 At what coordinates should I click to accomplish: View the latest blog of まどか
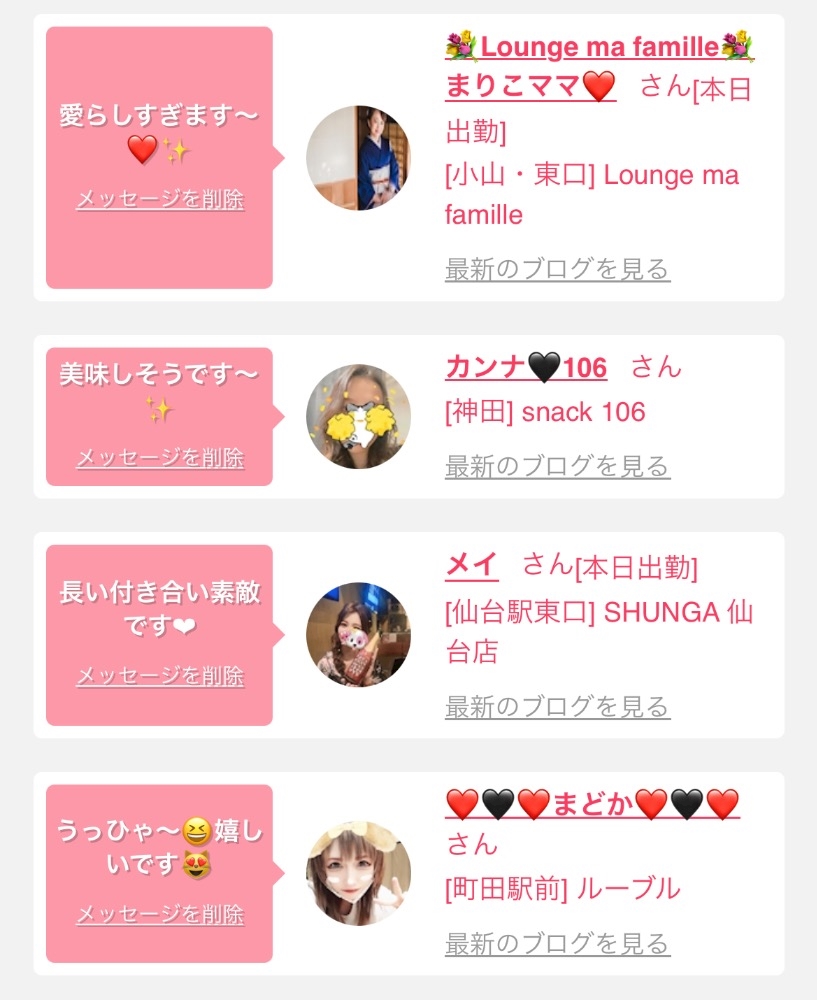557,943
